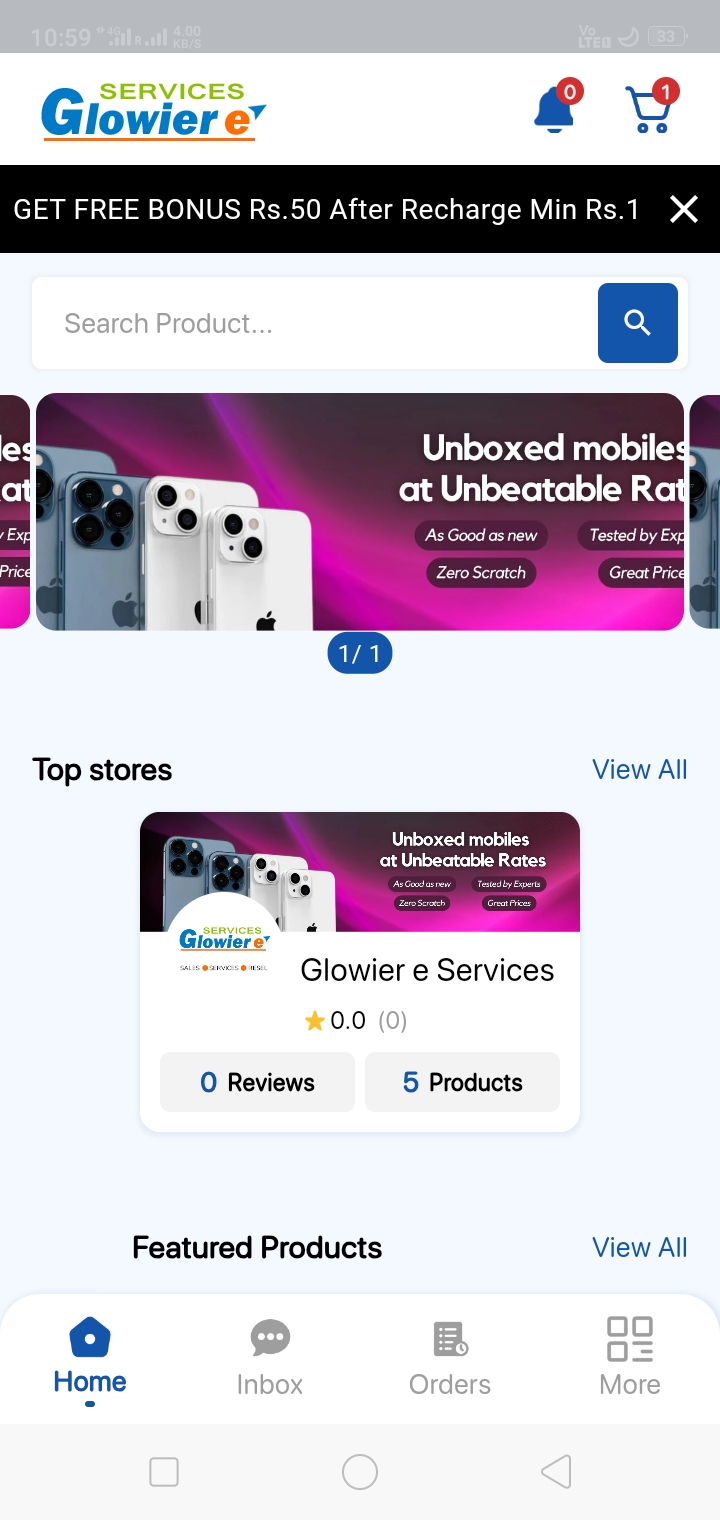This screenshot has height=1520, width=720.
Task: Switch to the Orders tab
Action: tap(450, 1356)
